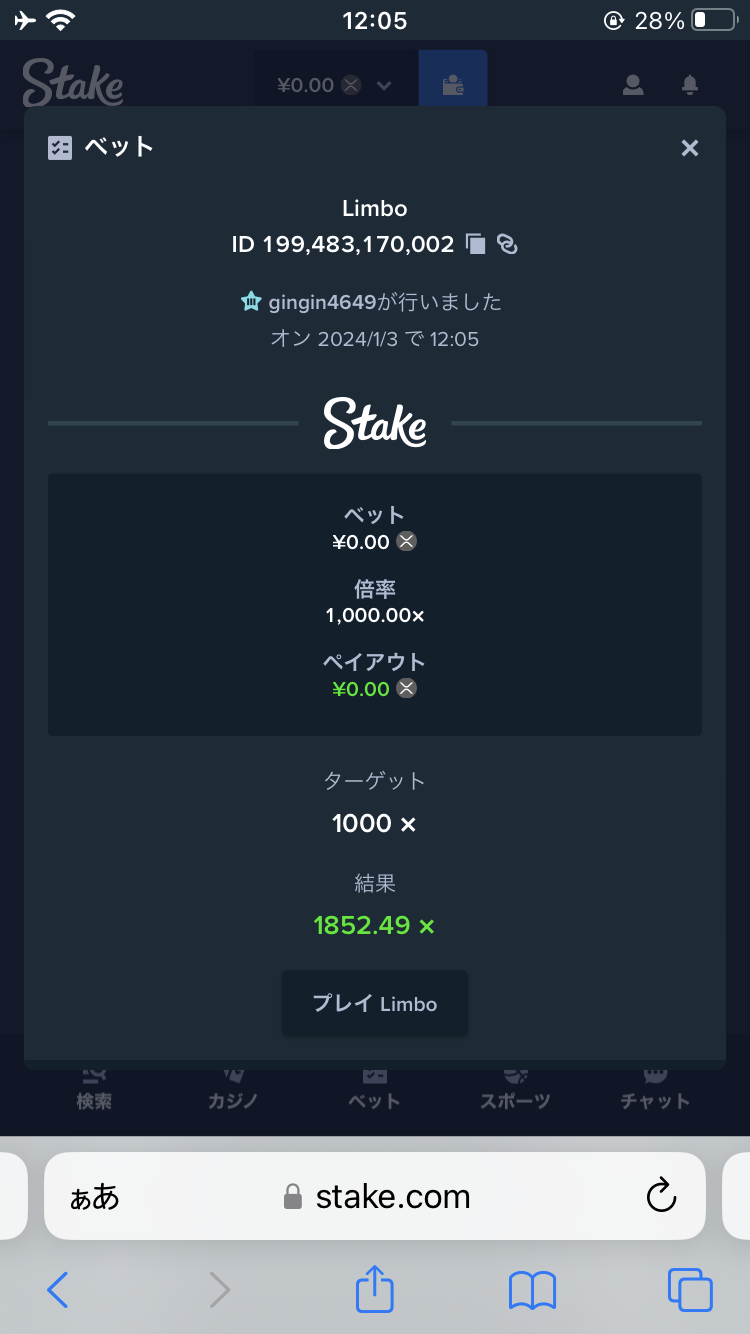
Task: Close the bet details dialog
Action: coord(689,148)
